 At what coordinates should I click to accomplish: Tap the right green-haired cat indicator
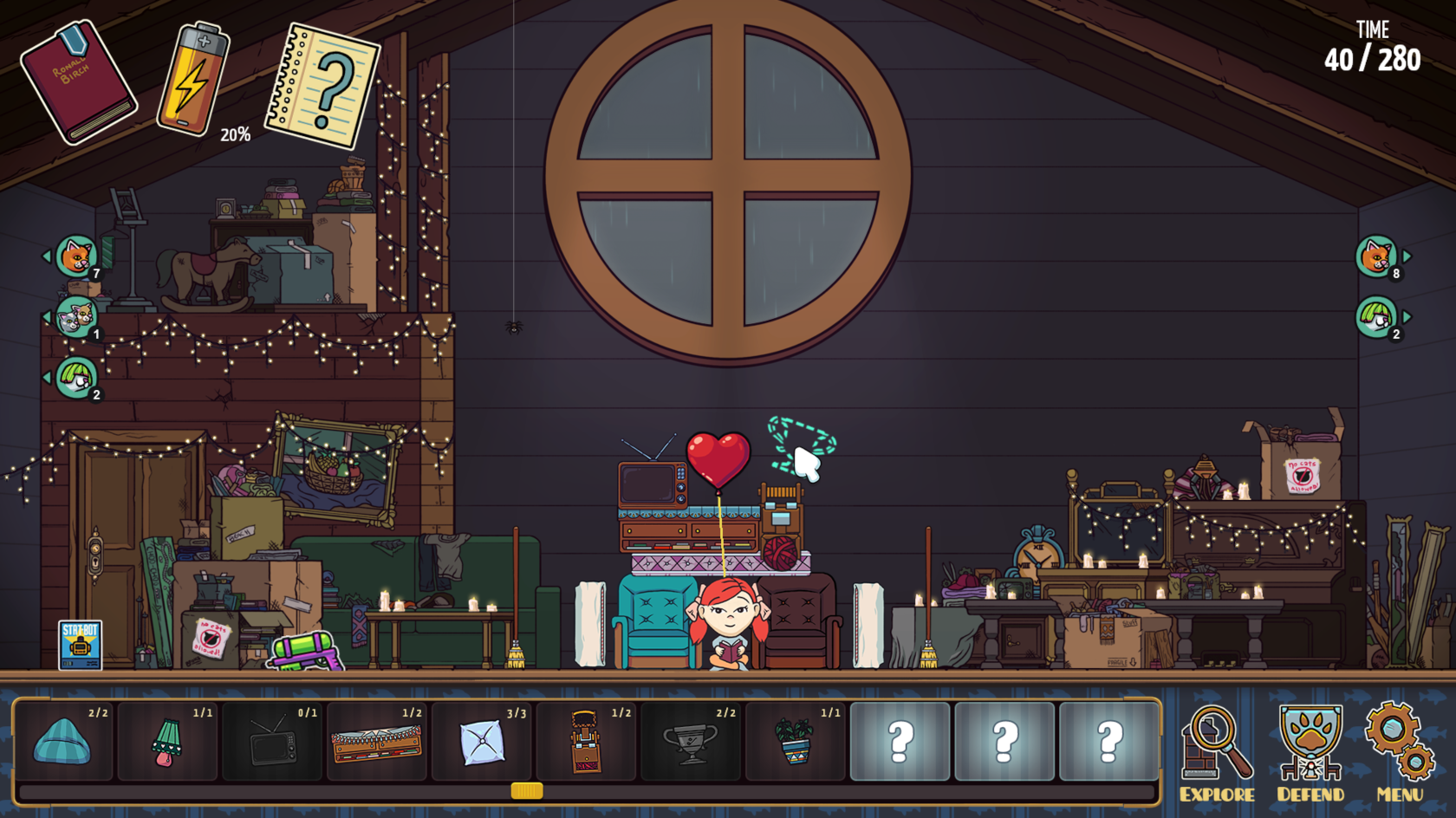(x=1376, y=317)
